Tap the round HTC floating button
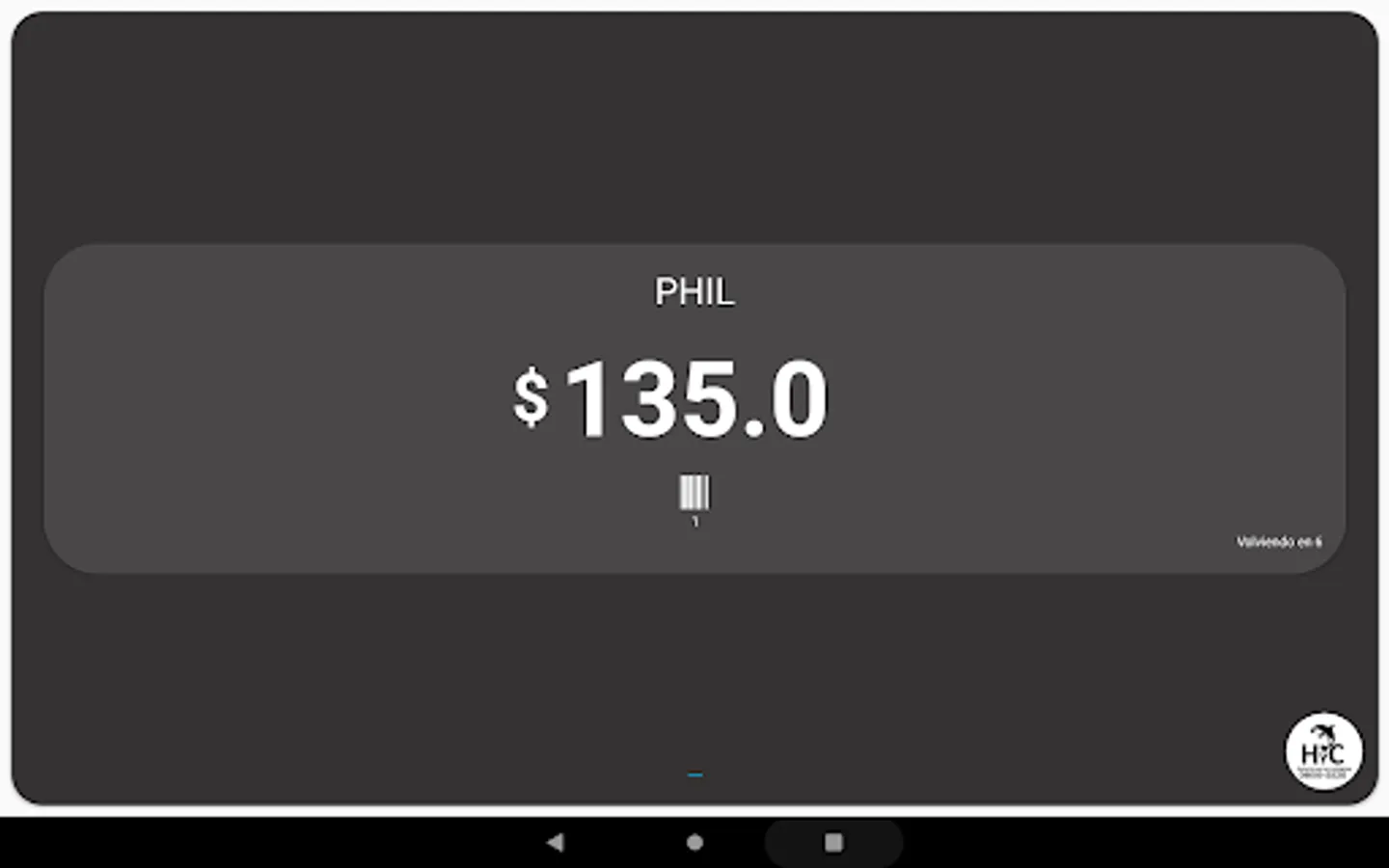Viewport: 1389px width, 868px height. [x=1323, y=751]
